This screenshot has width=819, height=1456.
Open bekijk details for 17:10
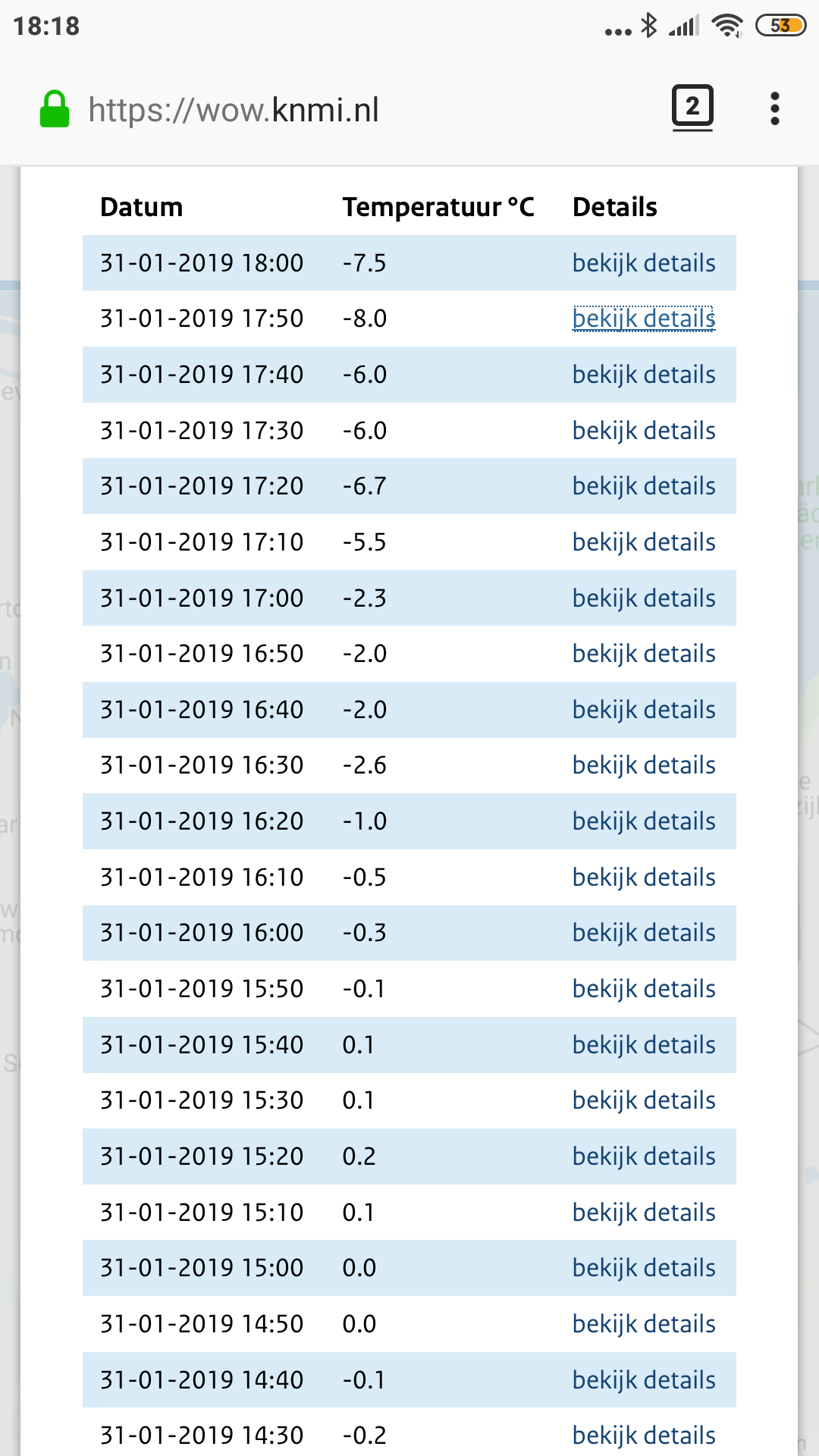pyautogui.click(x=644, y=542)
